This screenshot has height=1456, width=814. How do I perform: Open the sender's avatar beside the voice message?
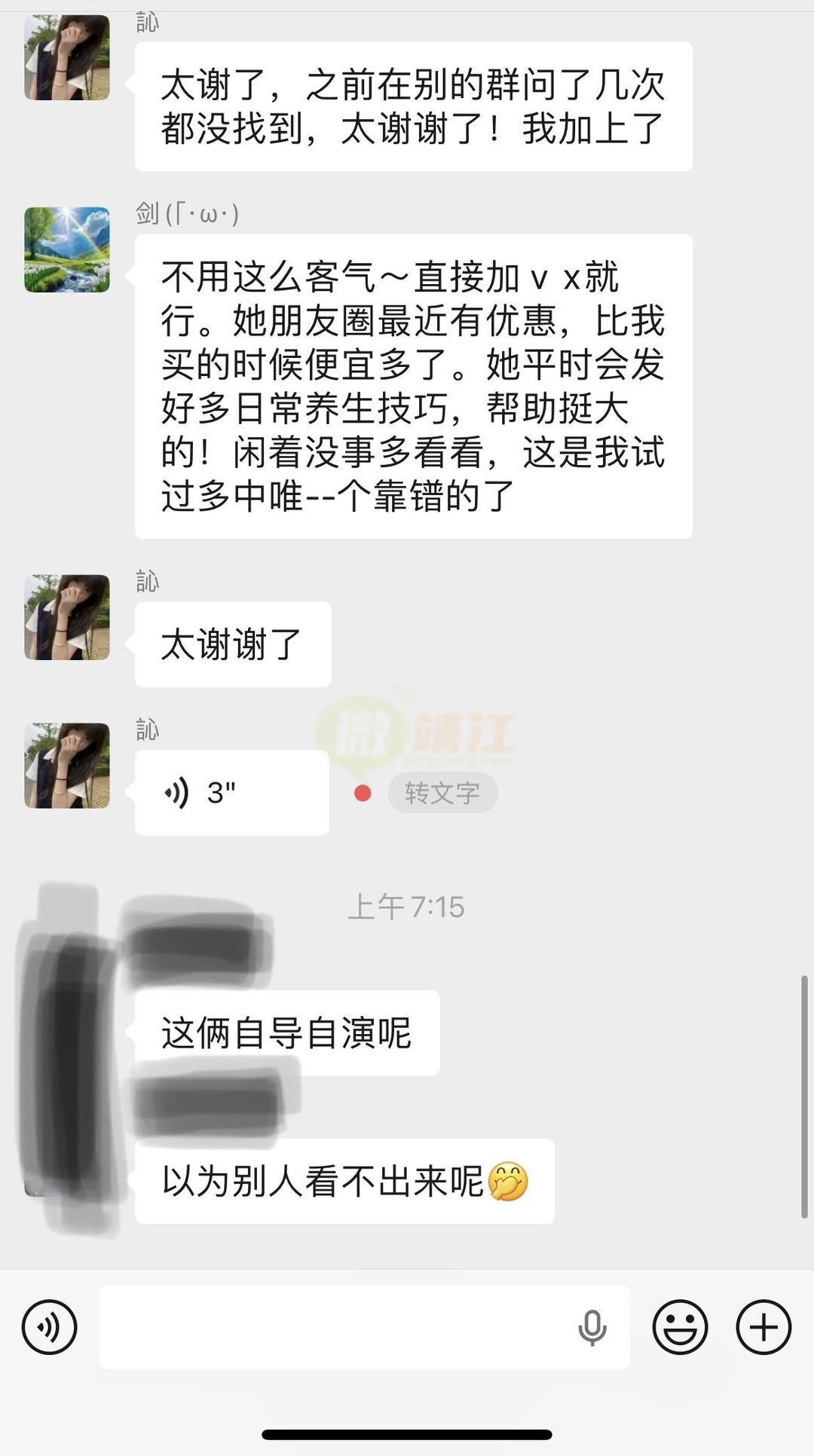[67, 766]
